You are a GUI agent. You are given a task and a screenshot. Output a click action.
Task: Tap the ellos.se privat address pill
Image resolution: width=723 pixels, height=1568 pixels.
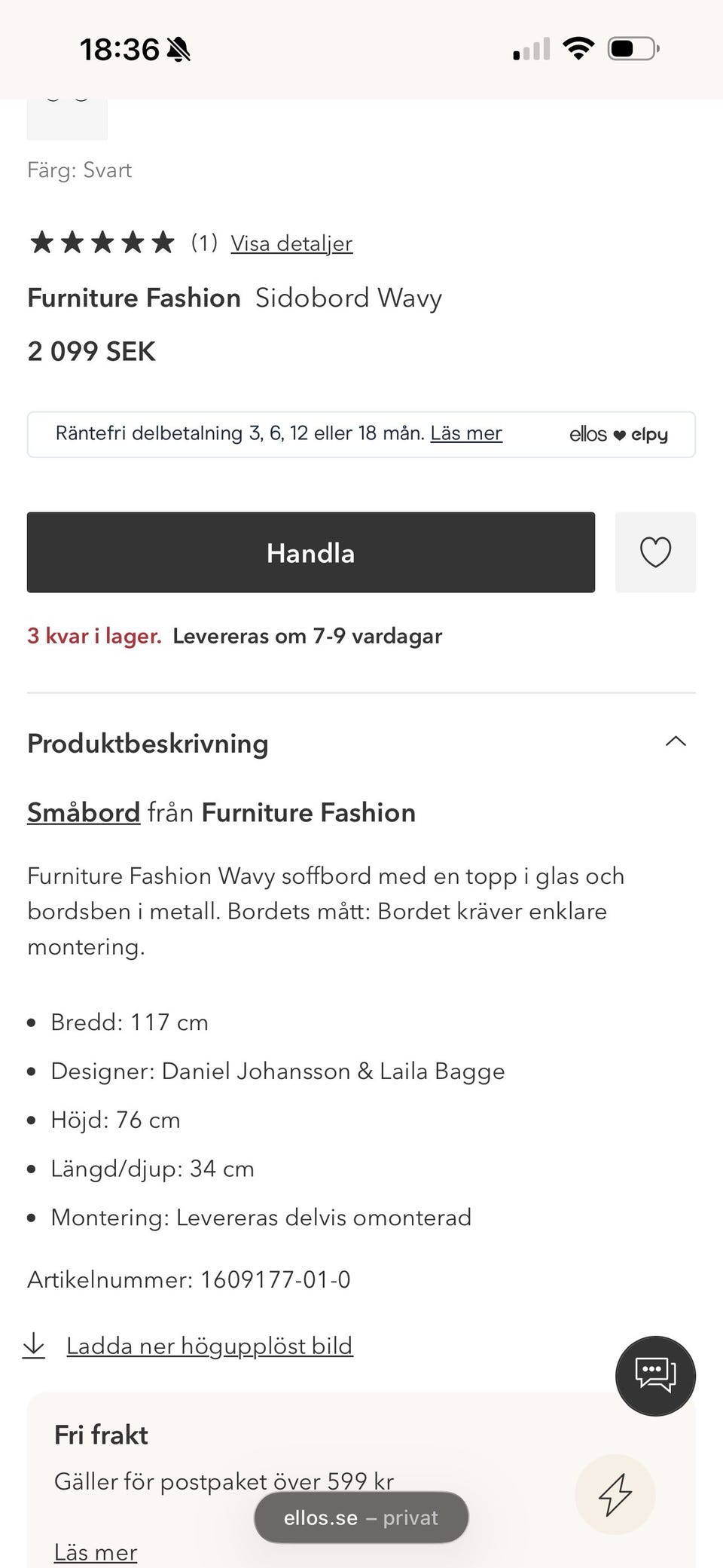pos(361,1518)
